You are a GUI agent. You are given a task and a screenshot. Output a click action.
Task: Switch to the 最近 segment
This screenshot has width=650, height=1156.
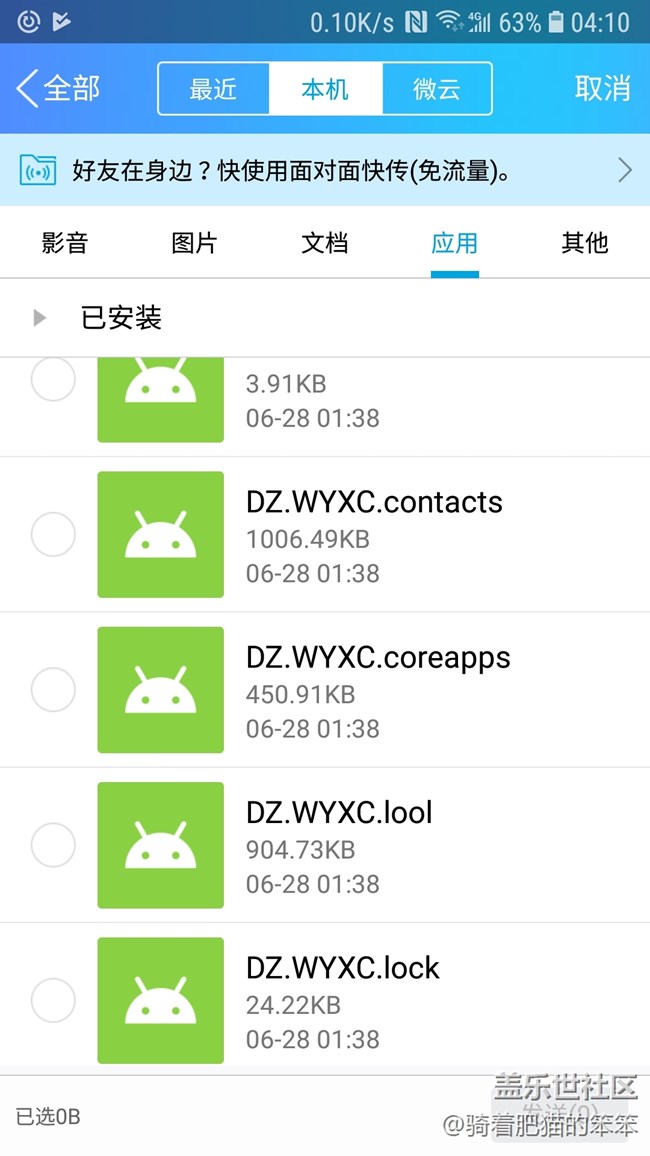(x=213, y=89)
